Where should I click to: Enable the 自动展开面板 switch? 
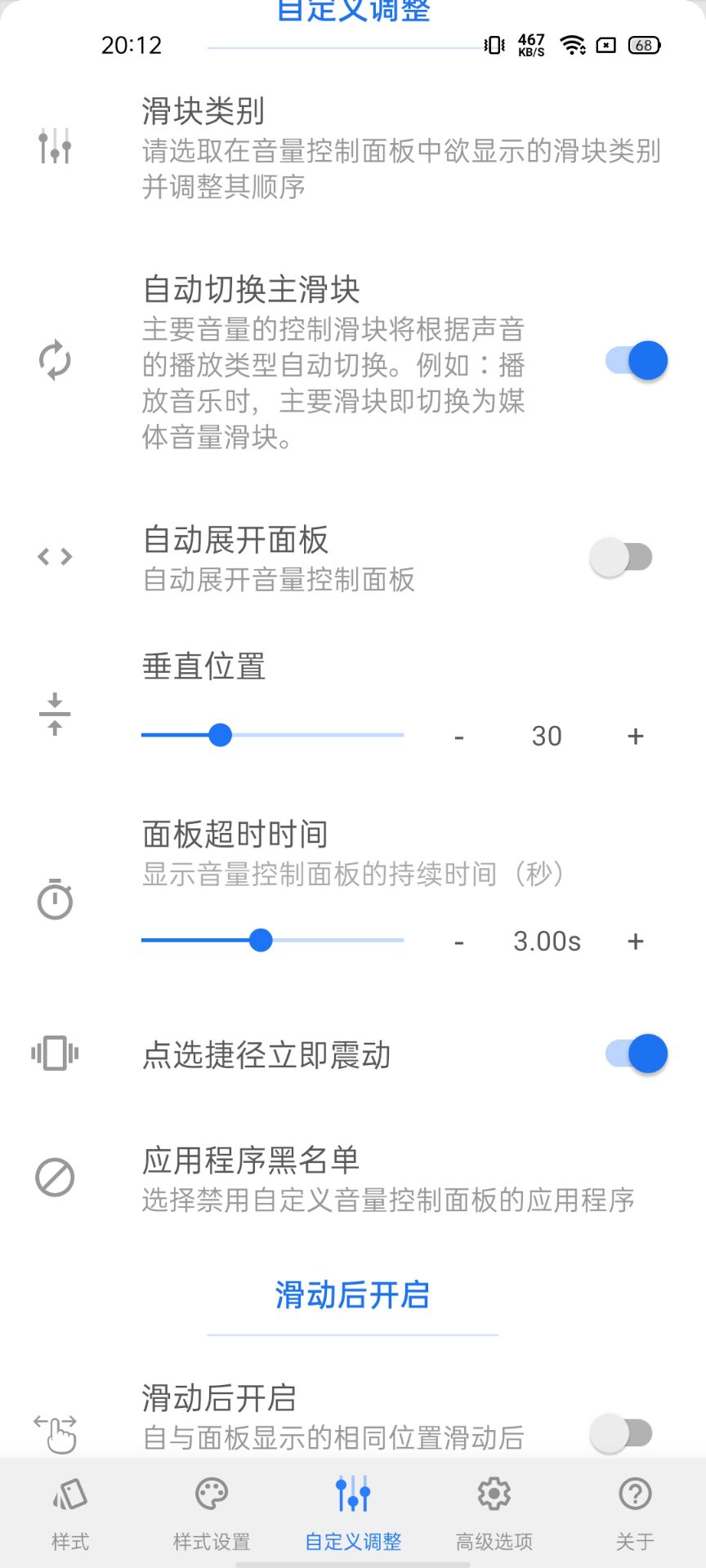[621, 558]
